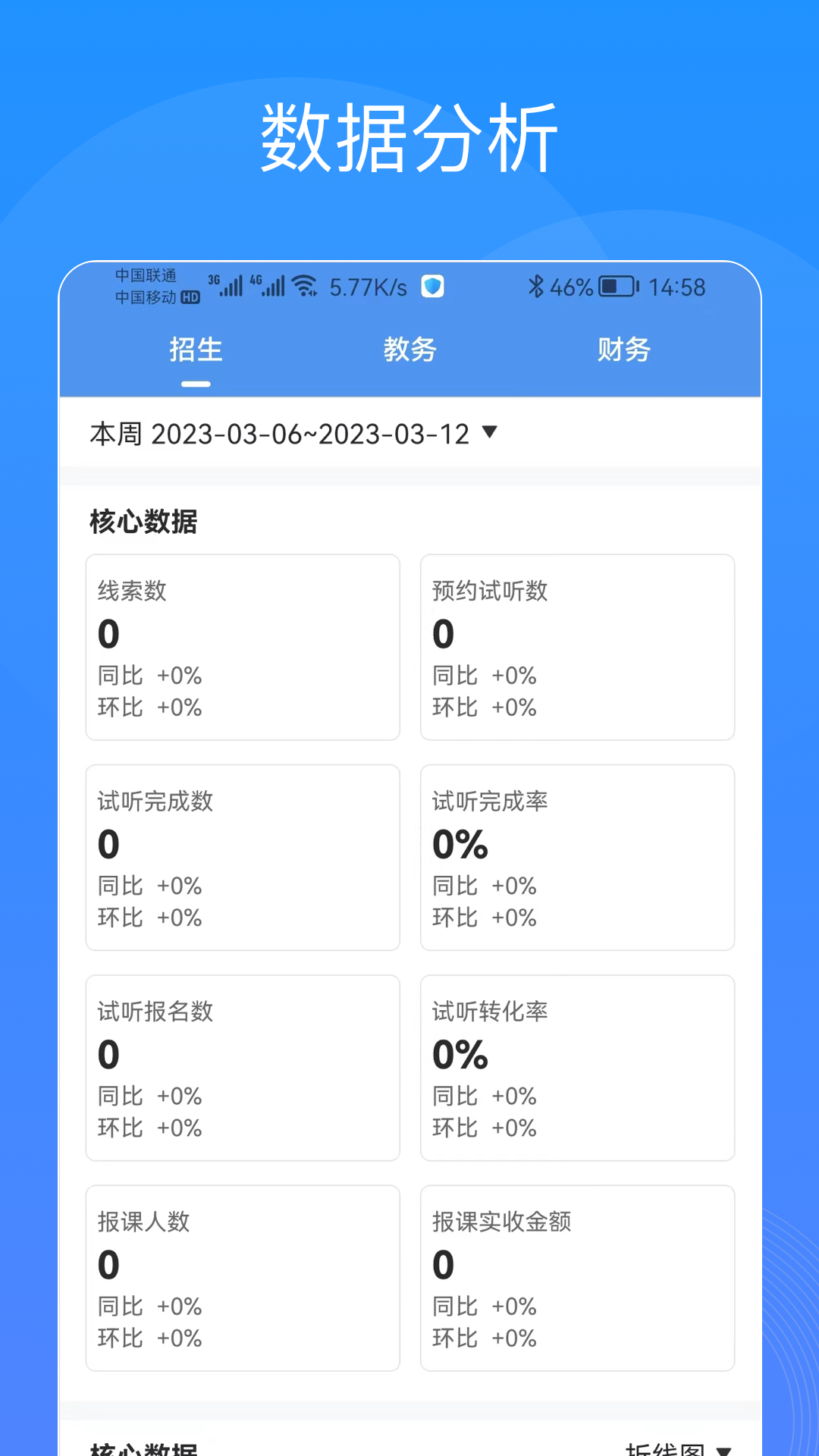Screen dimensions: 819x1456
Task: Expand the date selector arrow after 2023-03-12
Action: (490, 433)
